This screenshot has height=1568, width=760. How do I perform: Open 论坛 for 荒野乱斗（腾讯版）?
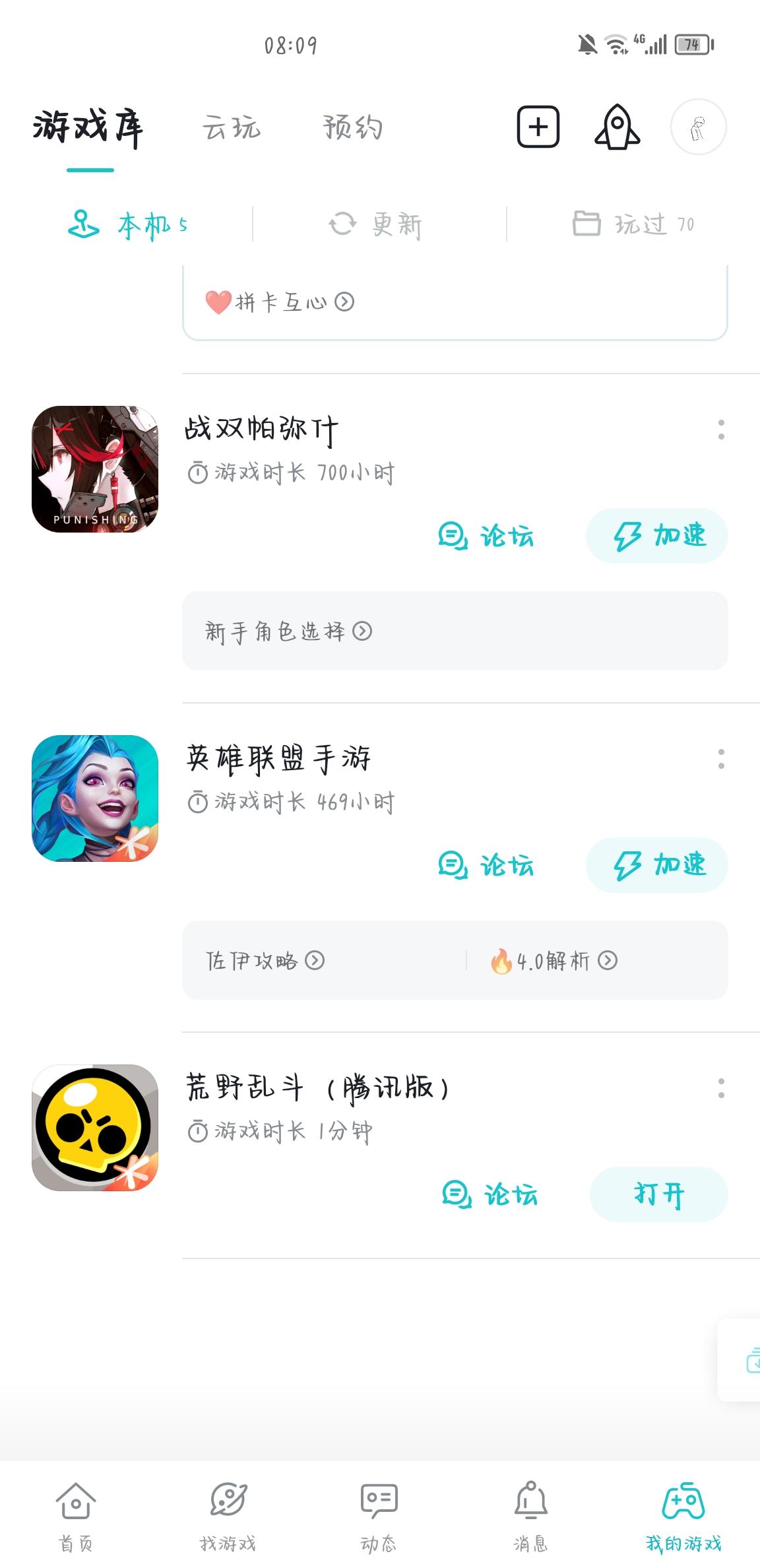point(490,1194)
